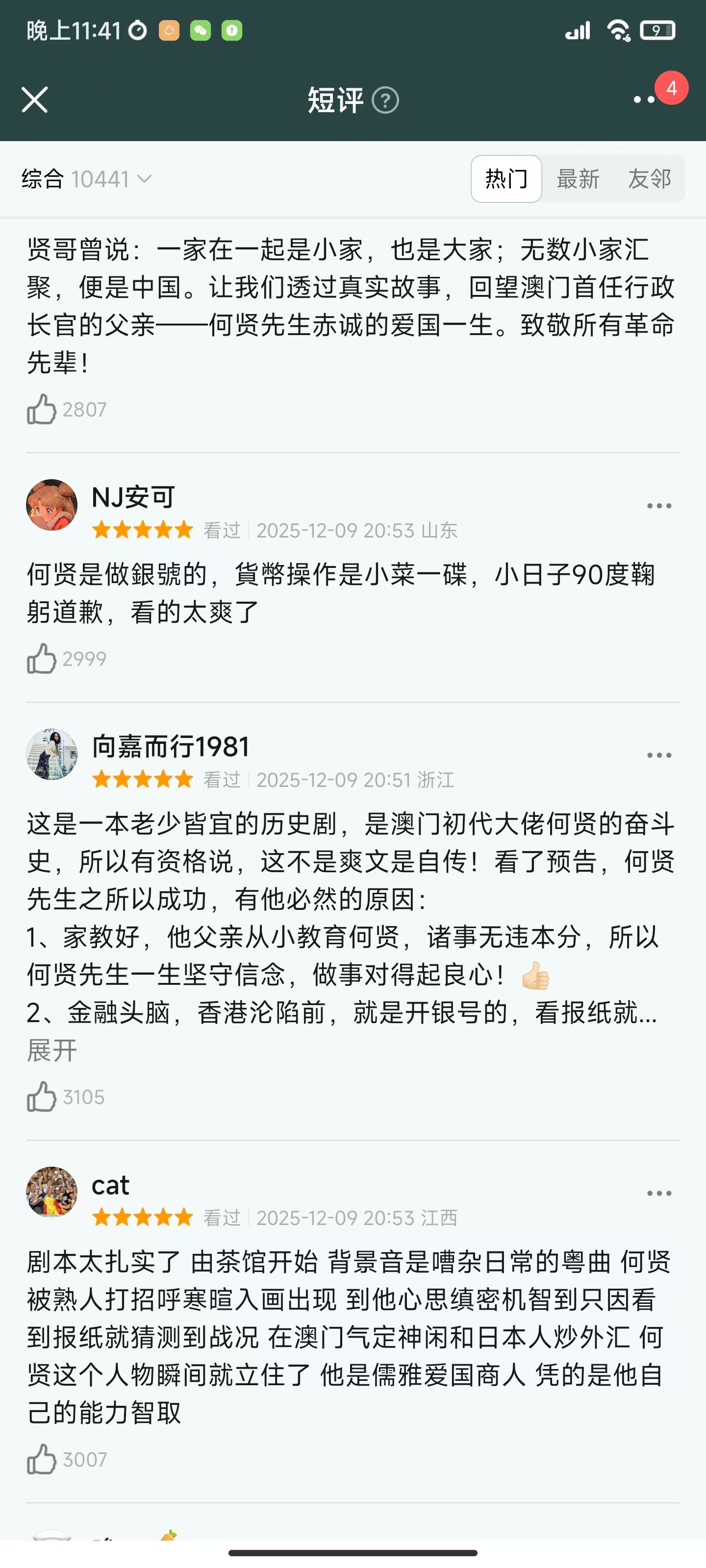Switch to the 最新 tab
706x1568 pixels.
[x=578, y=179]
